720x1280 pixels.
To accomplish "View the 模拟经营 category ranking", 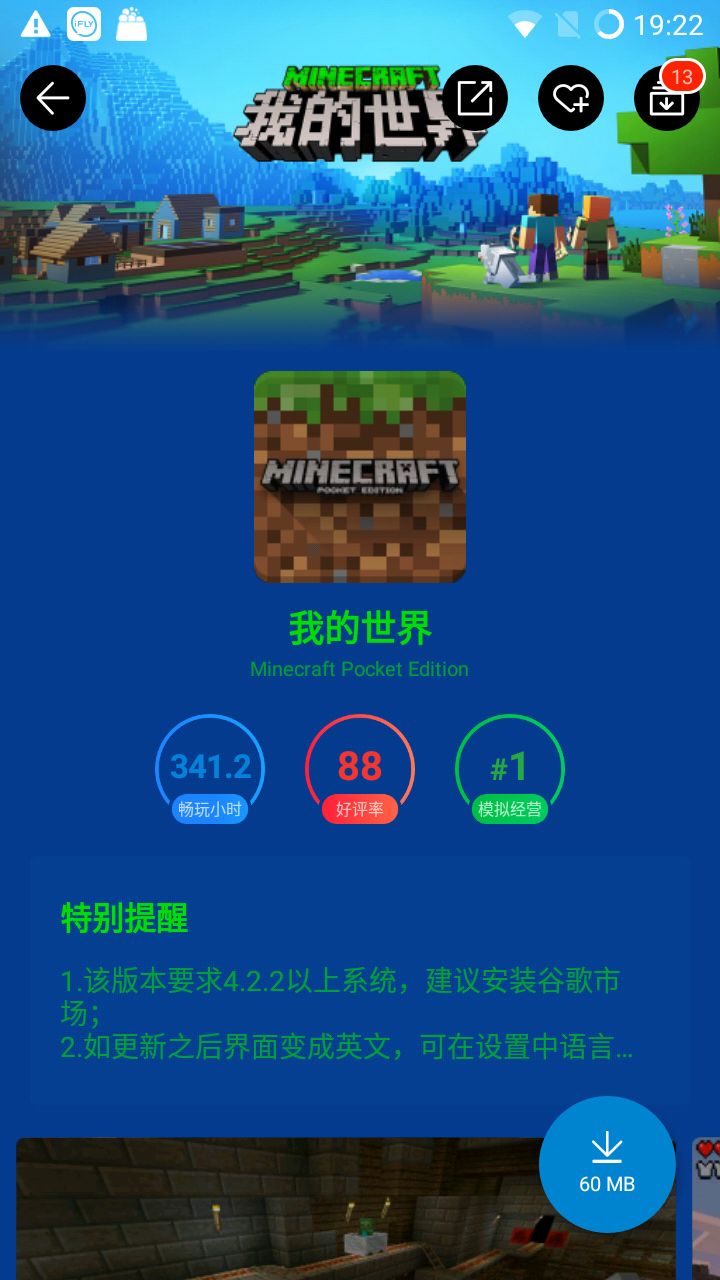I will 510,769.
